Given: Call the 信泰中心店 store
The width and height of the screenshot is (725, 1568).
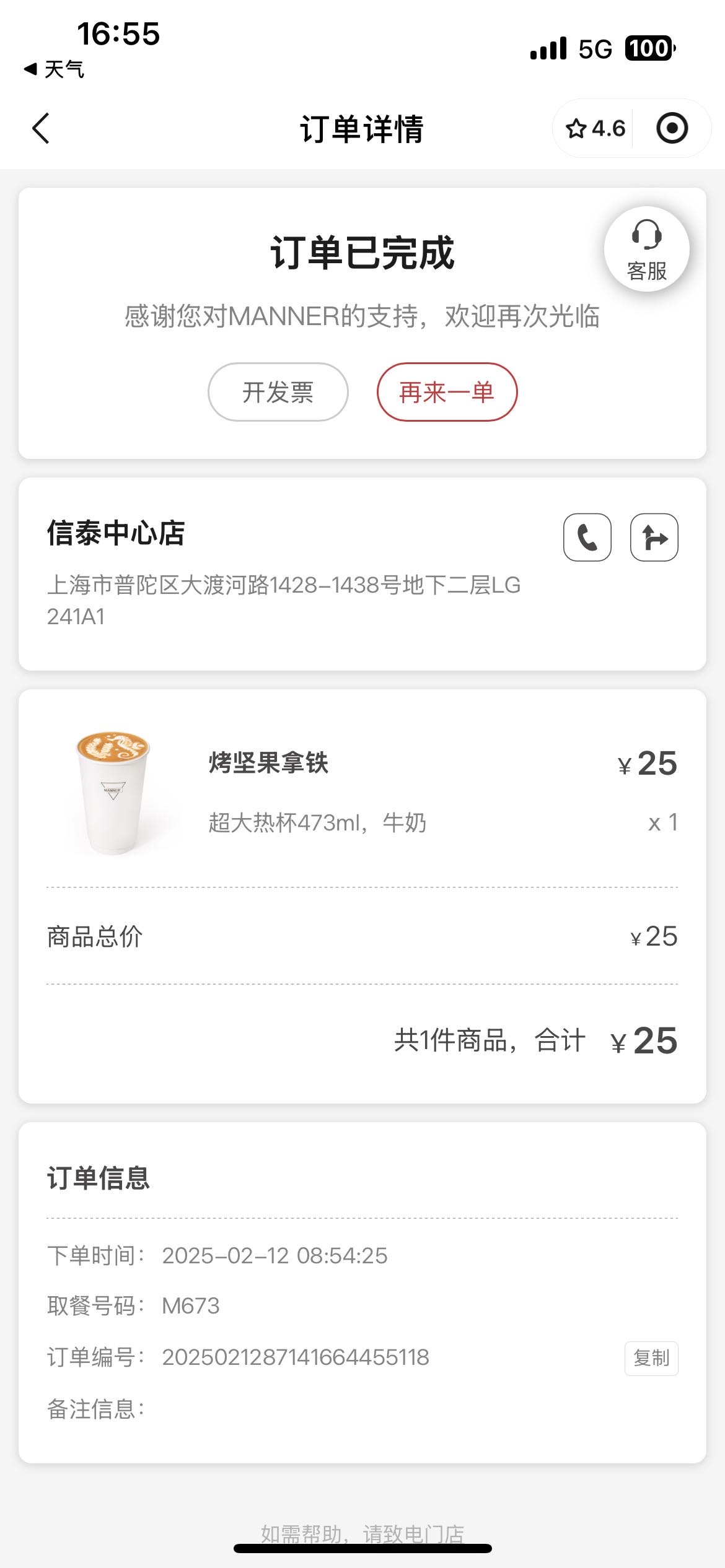Looking at the screenshot, I should [x=587, y=538].
